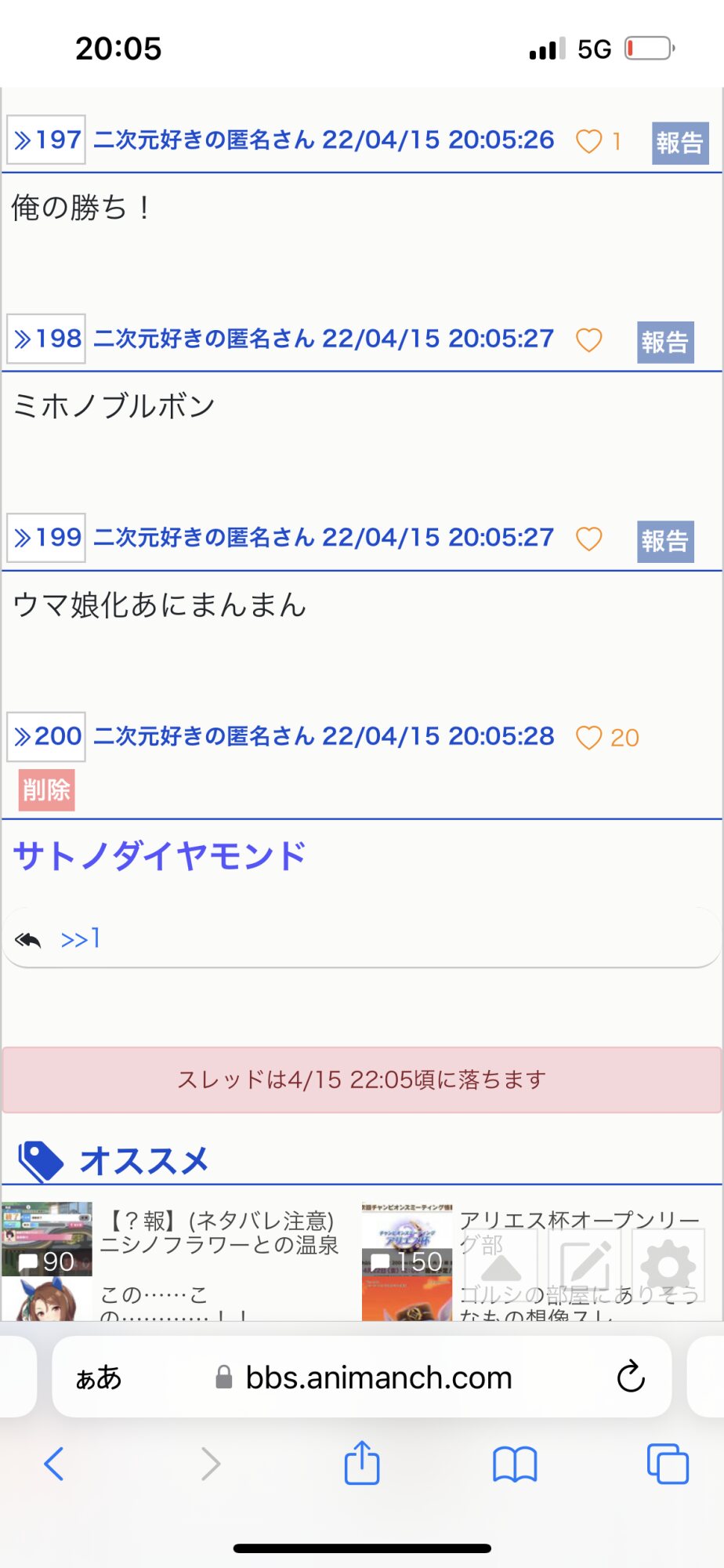The width and height of the screenshot is (724, 1568).
Task: Like post 200 with the heart
Action: [589, 738]
